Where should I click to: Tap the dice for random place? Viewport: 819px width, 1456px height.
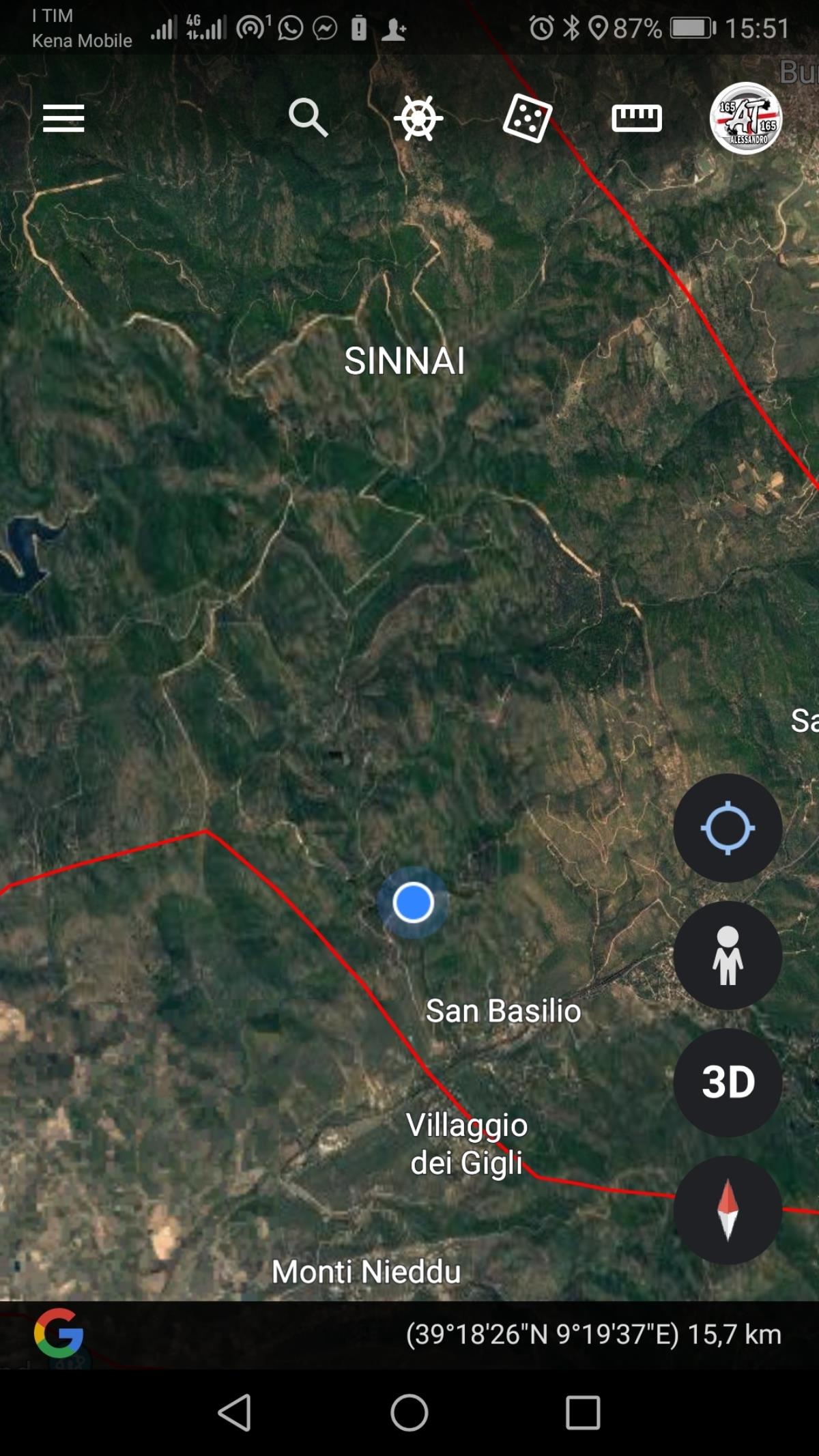pos(527,118)
